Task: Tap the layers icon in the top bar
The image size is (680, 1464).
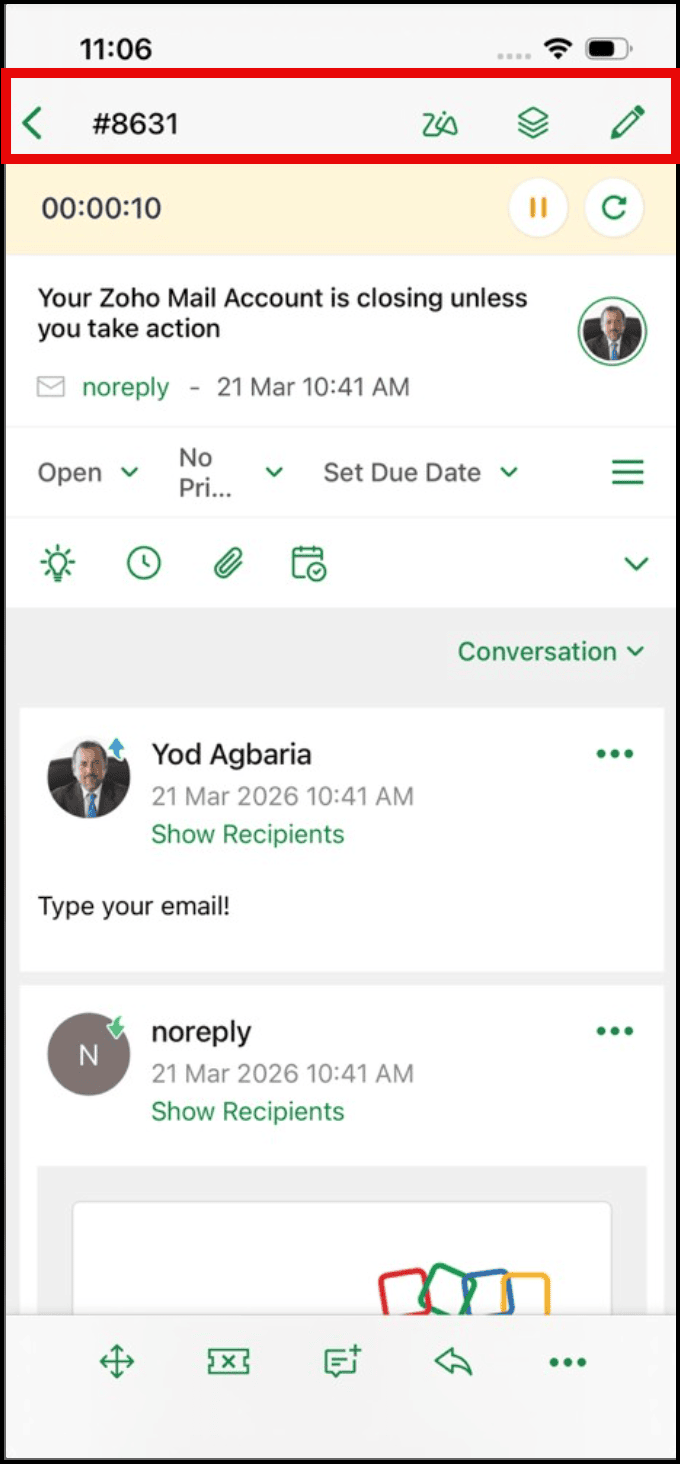Action: [x=533, y=123]
